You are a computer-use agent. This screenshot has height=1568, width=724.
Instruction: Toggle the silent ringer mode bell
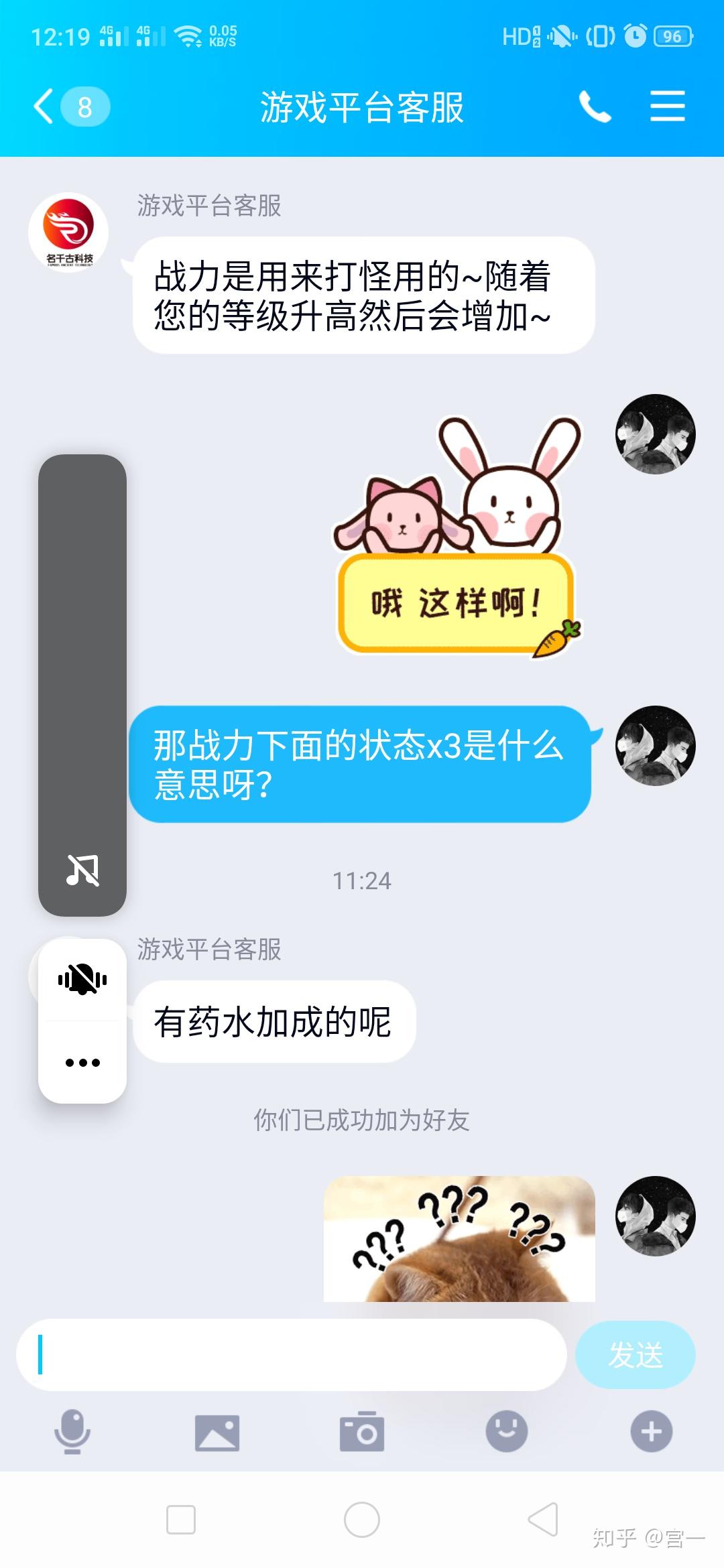[x=82, y=980]
